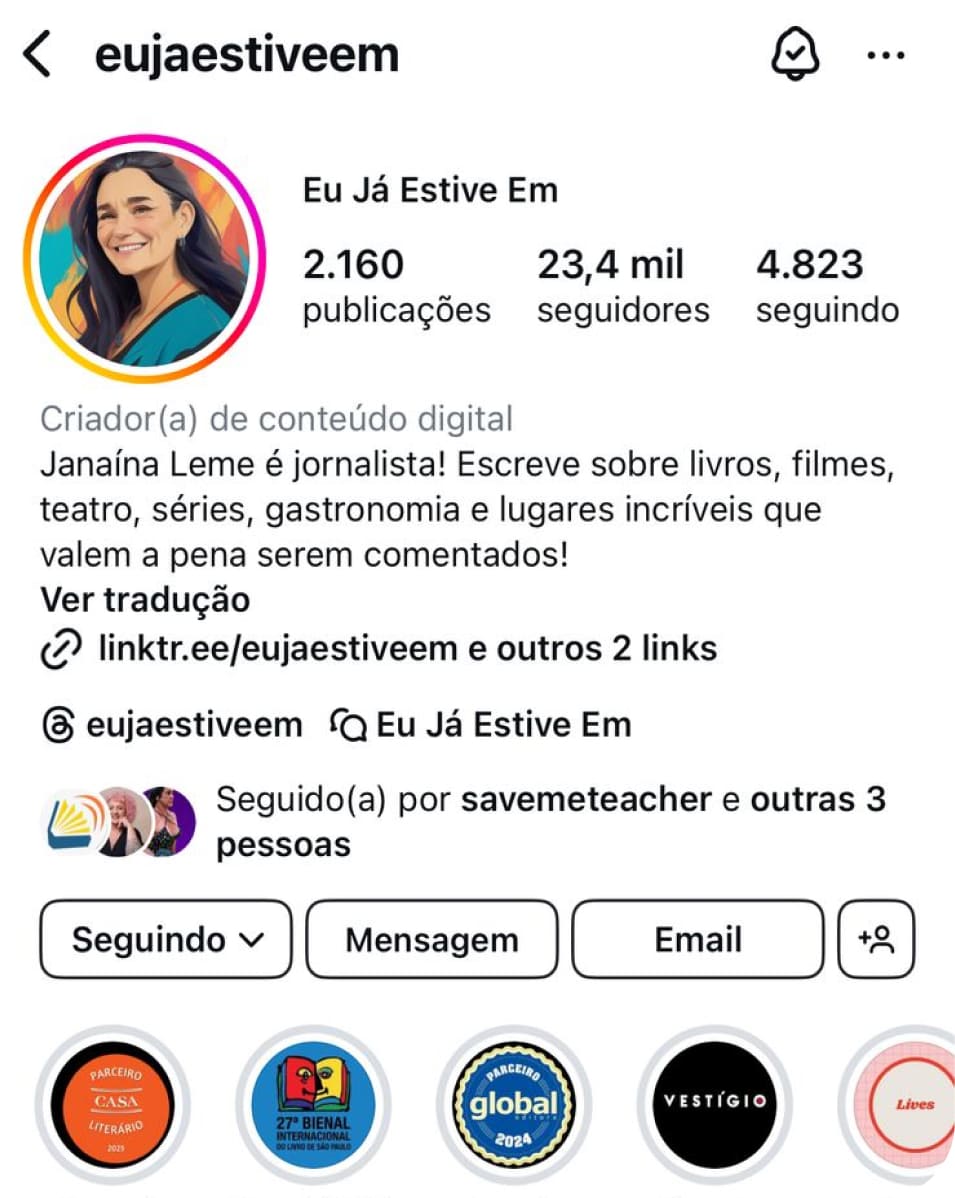The image size is (955, 1198).
Task: Open the eujaestiveem Threads profile
Action: click(172, 724)
